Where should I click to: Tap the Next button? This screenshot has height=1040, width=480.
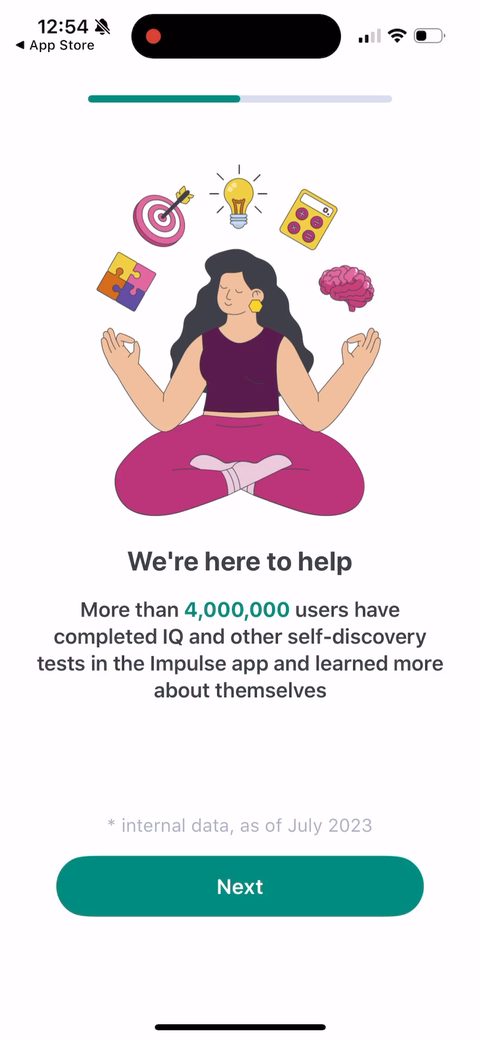pos(240,886)
